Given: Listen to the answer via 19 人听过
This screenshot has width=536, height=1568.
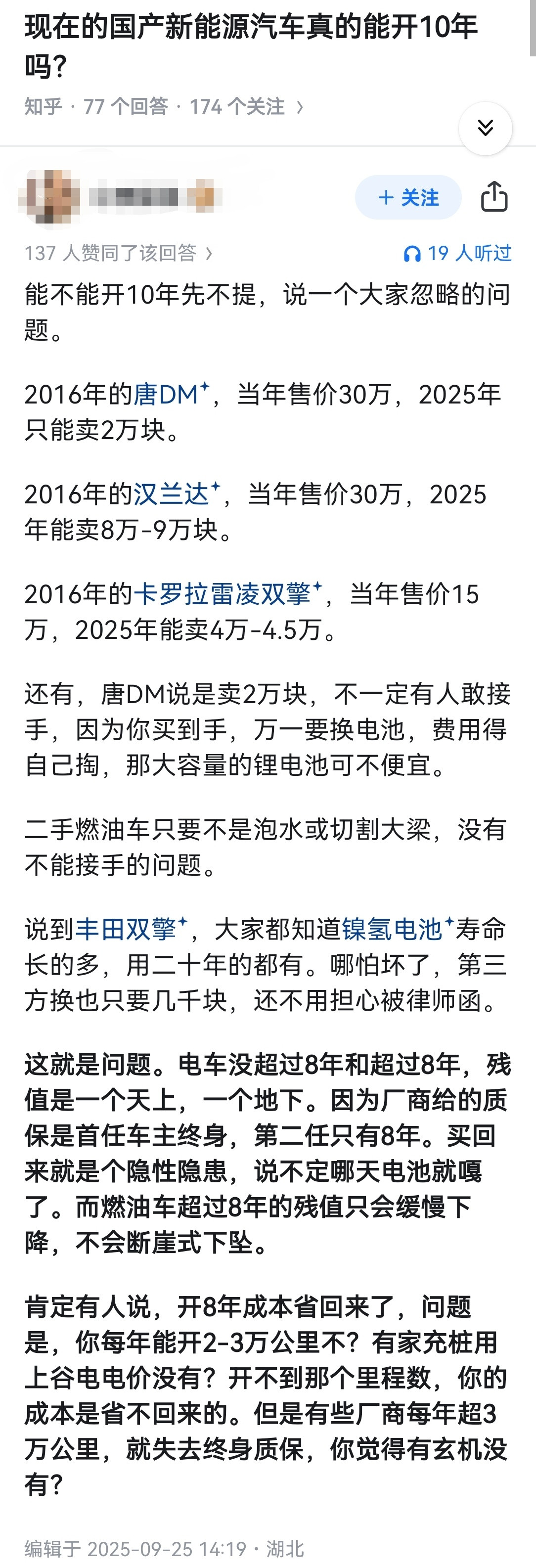Looking at the screenshot, I should pos(457,253).
